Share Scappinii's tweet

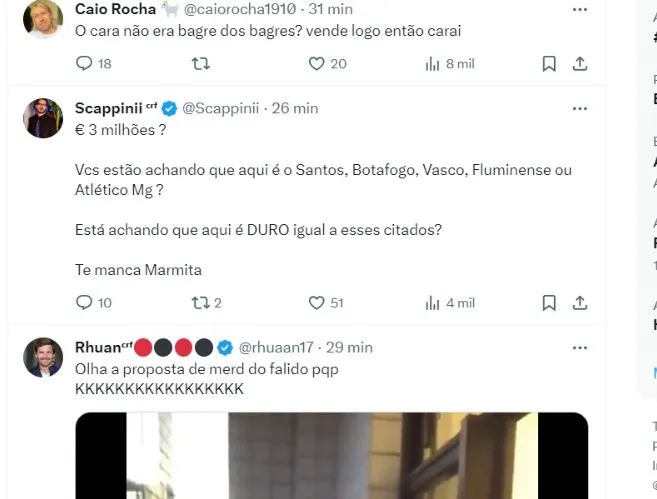580,303
